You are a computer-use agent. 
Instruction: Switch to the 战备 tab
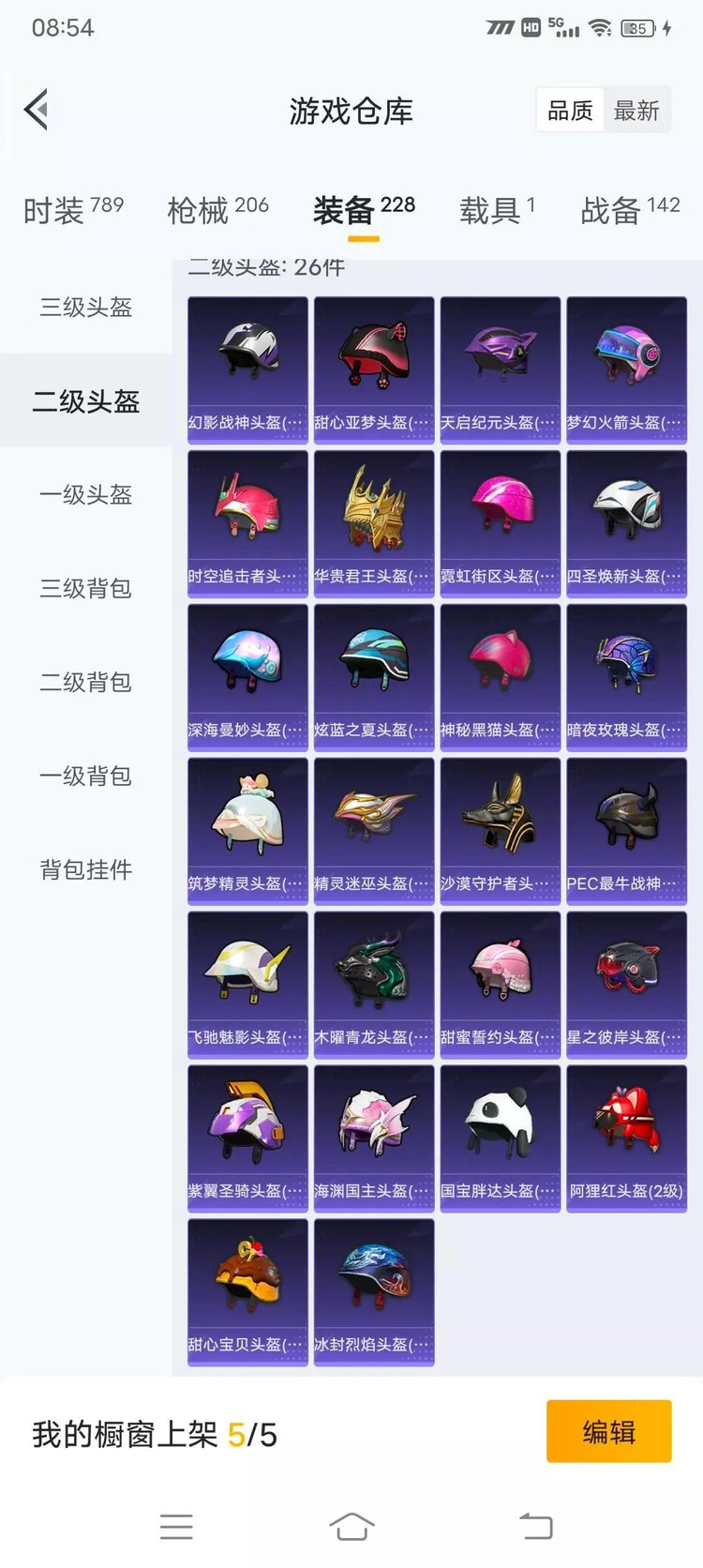tap(630, 210)
